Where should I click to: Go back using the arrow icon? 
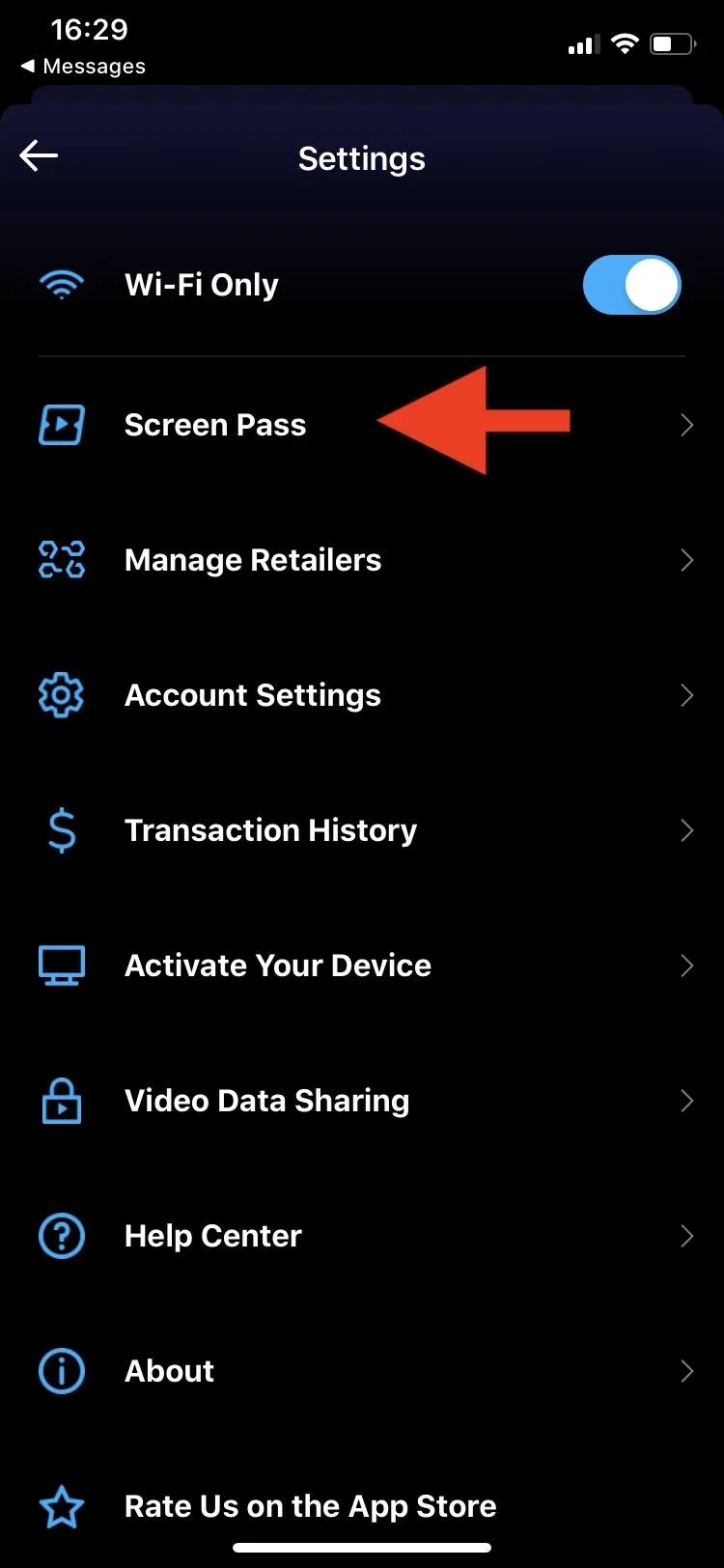[39, 155]
